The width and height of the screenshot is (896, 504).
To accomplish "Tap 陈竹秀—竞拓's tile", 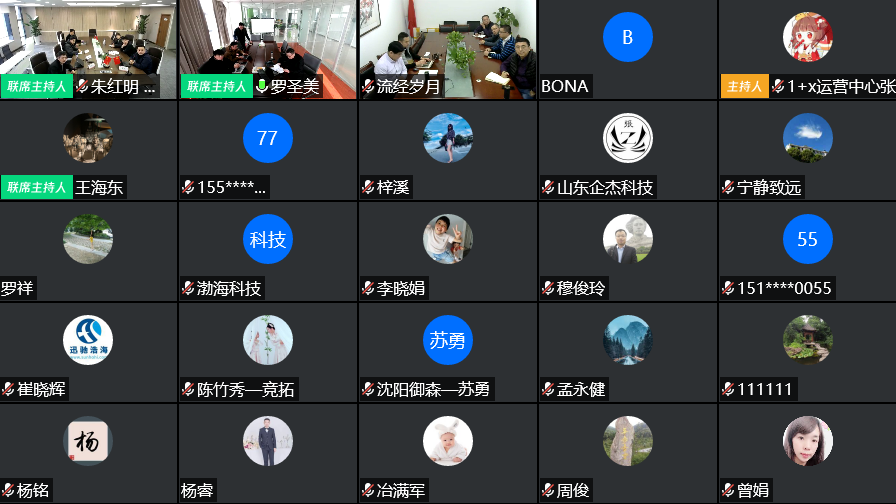I will (x=268, y=351).
